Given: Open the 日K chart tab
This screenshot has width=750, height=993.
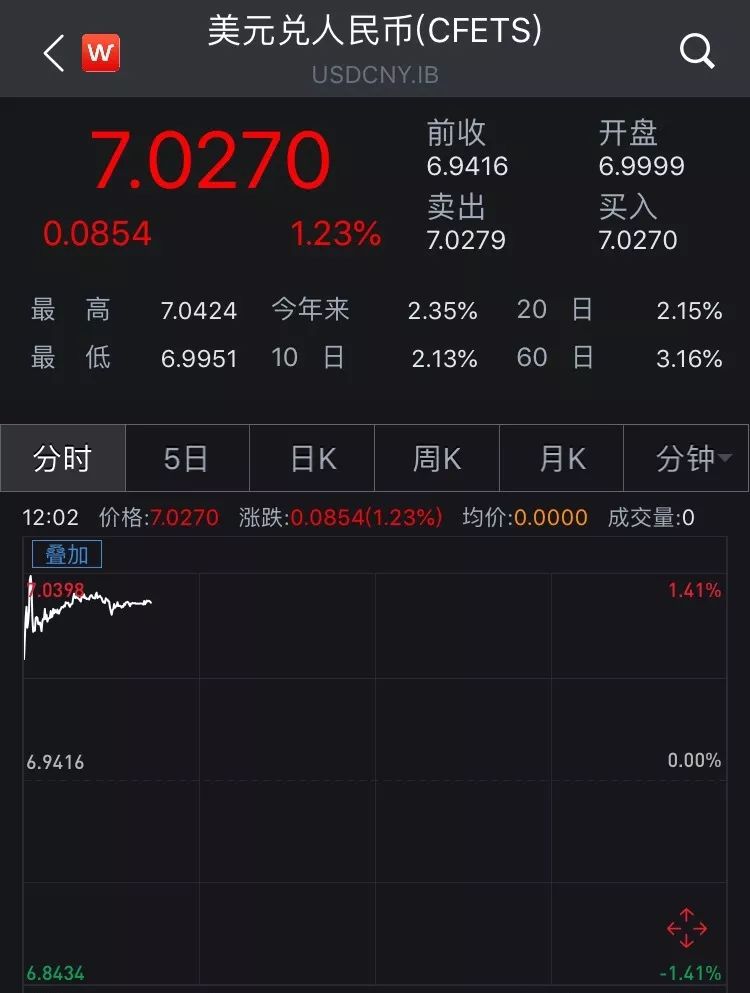Looking at the screenshot, I should click(x=311, y=458).
